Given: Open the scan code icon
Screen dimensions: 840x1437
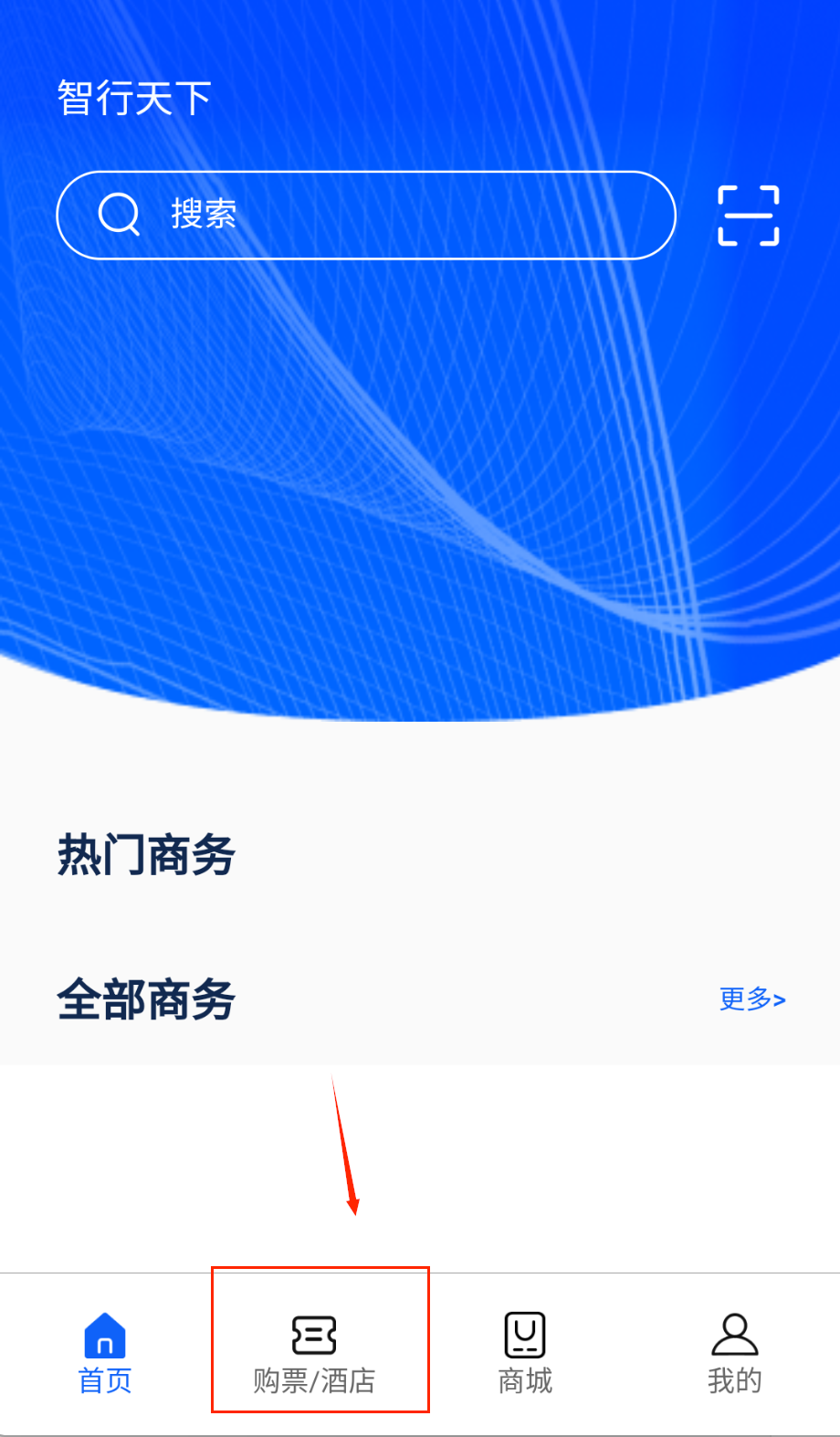Looking at the screenshot, I should [748, 216].
